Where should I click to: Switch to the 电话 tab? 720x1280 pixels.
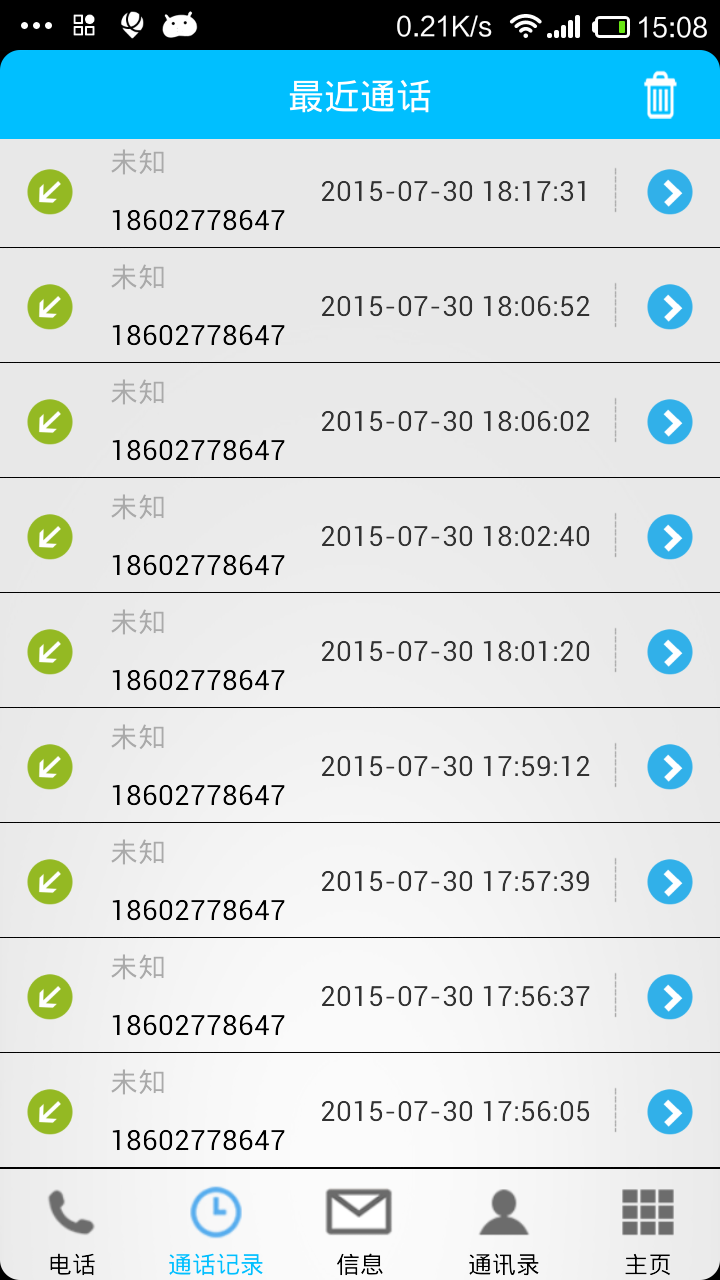pyautogui.click(x=72, y=1230)
